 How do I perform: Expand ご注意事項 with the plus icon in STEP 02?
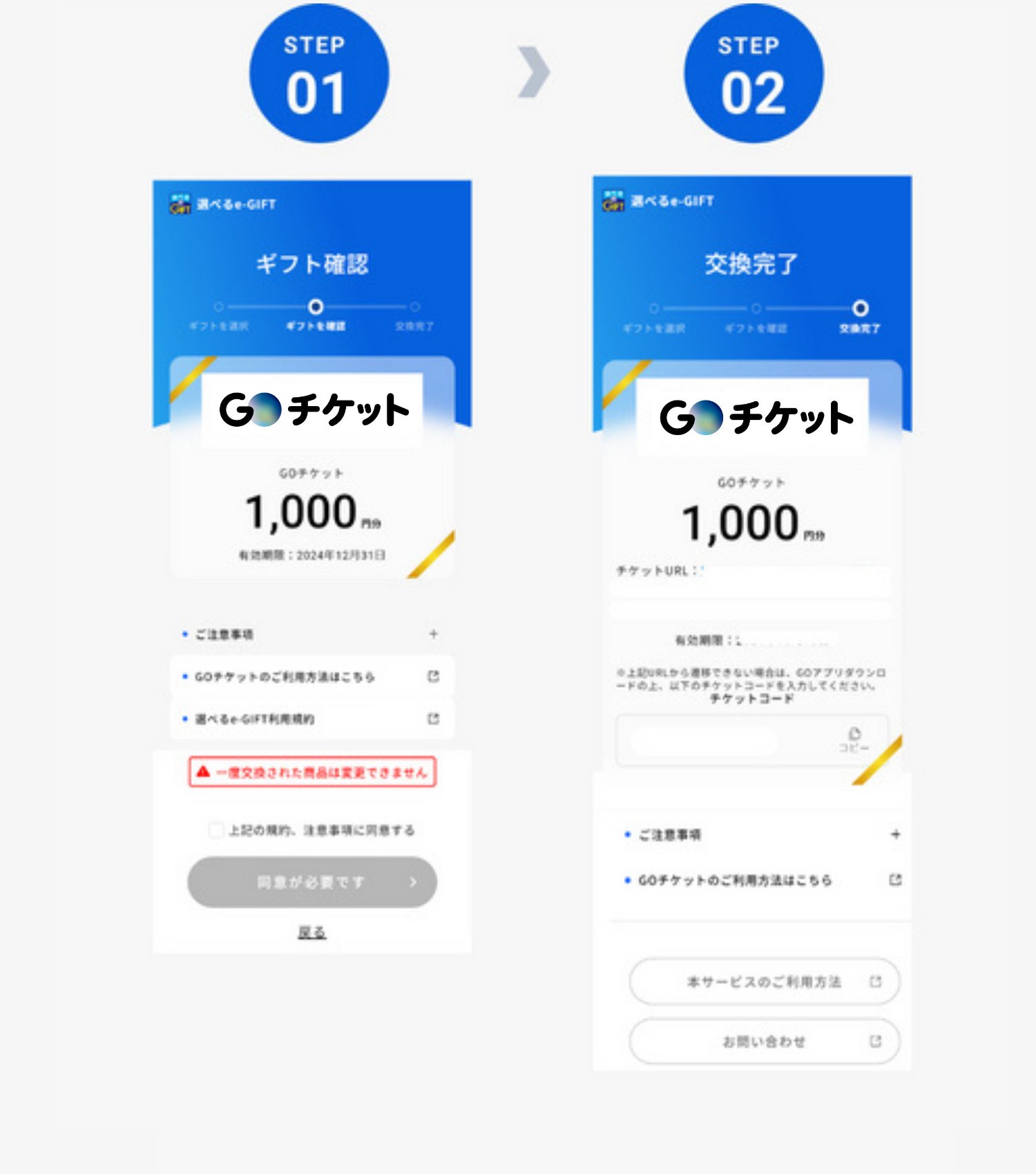click(x=894, y=834)
